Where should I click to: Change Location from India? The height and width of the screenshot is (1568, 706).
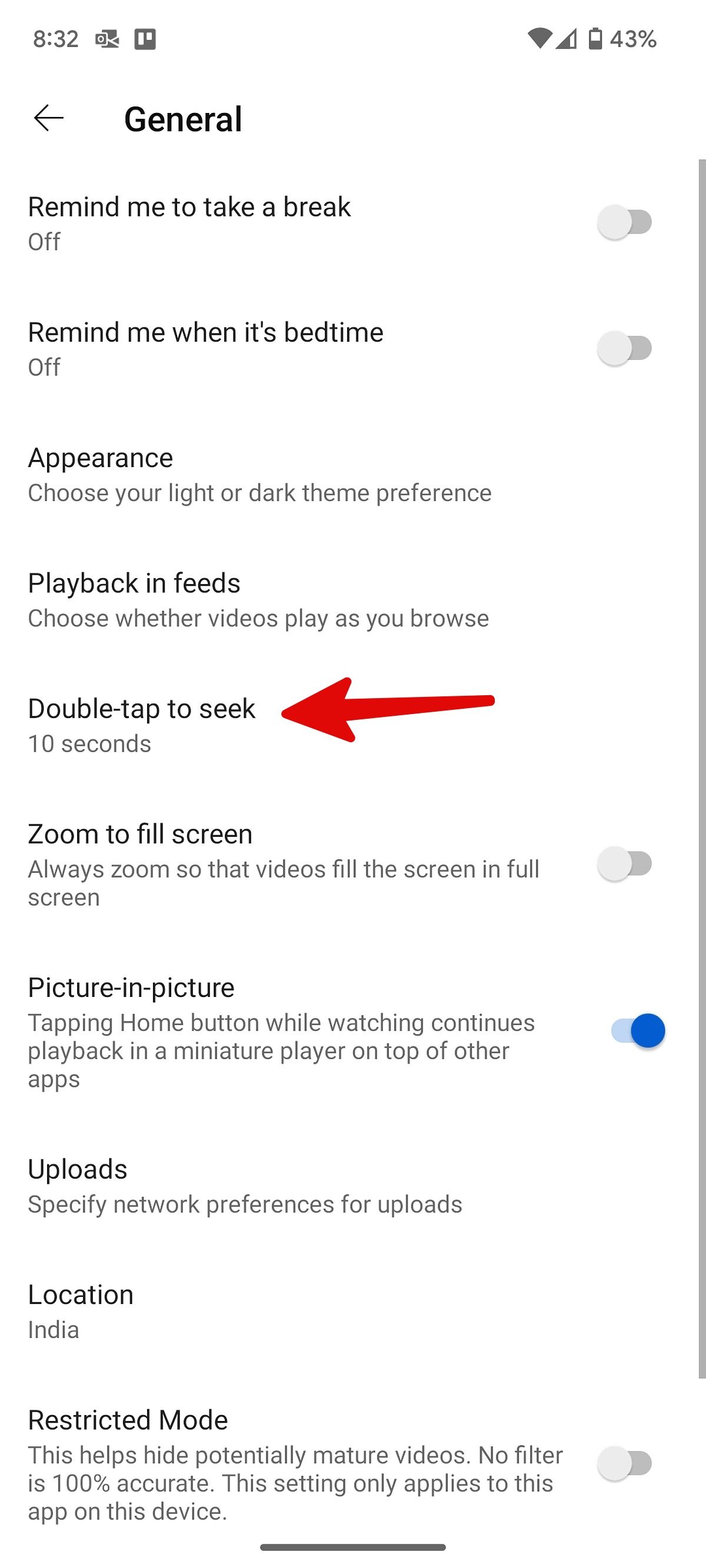(81, 1311)
